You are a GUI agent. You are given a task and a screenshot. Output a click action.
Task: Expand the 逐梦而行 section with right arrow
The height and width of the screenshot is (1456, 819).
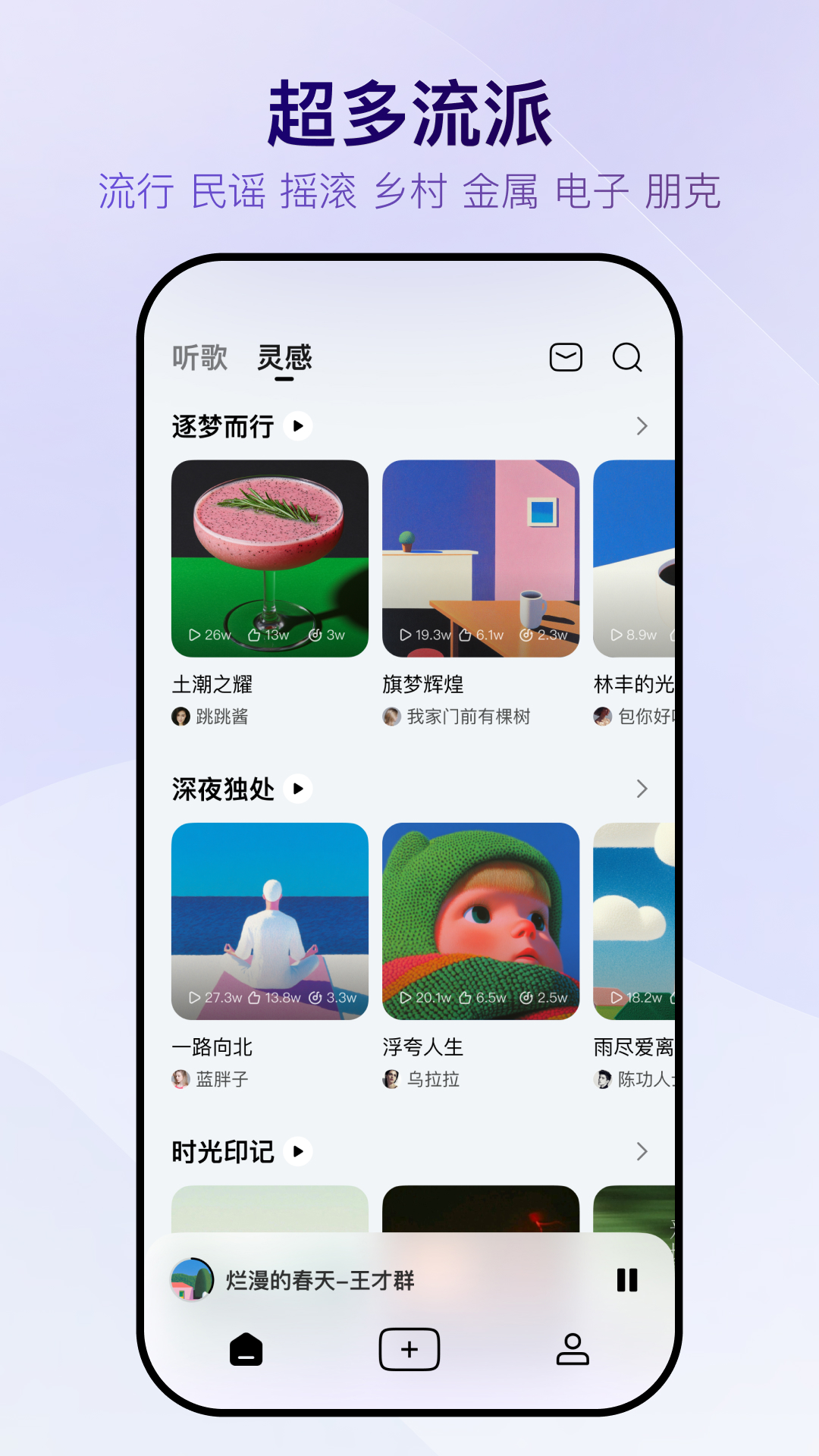641,426
